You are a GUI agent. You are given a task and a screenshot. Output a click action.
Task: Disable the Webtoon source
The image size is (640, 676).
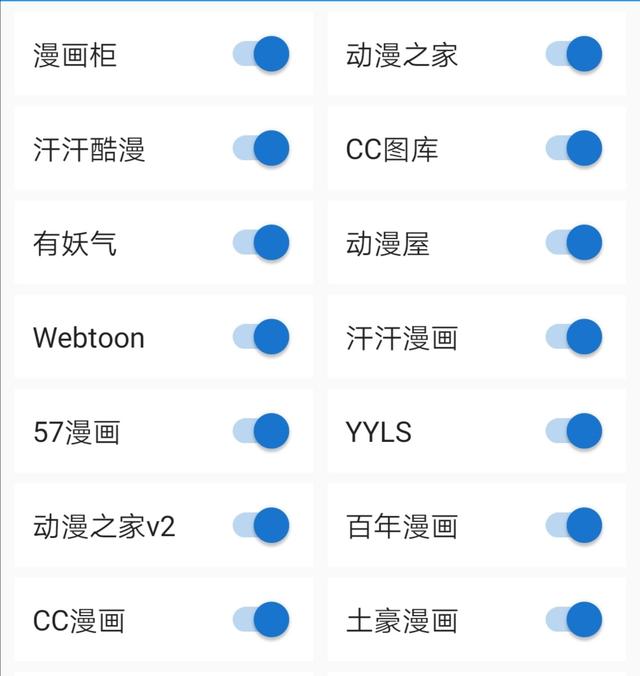point(262,337)
